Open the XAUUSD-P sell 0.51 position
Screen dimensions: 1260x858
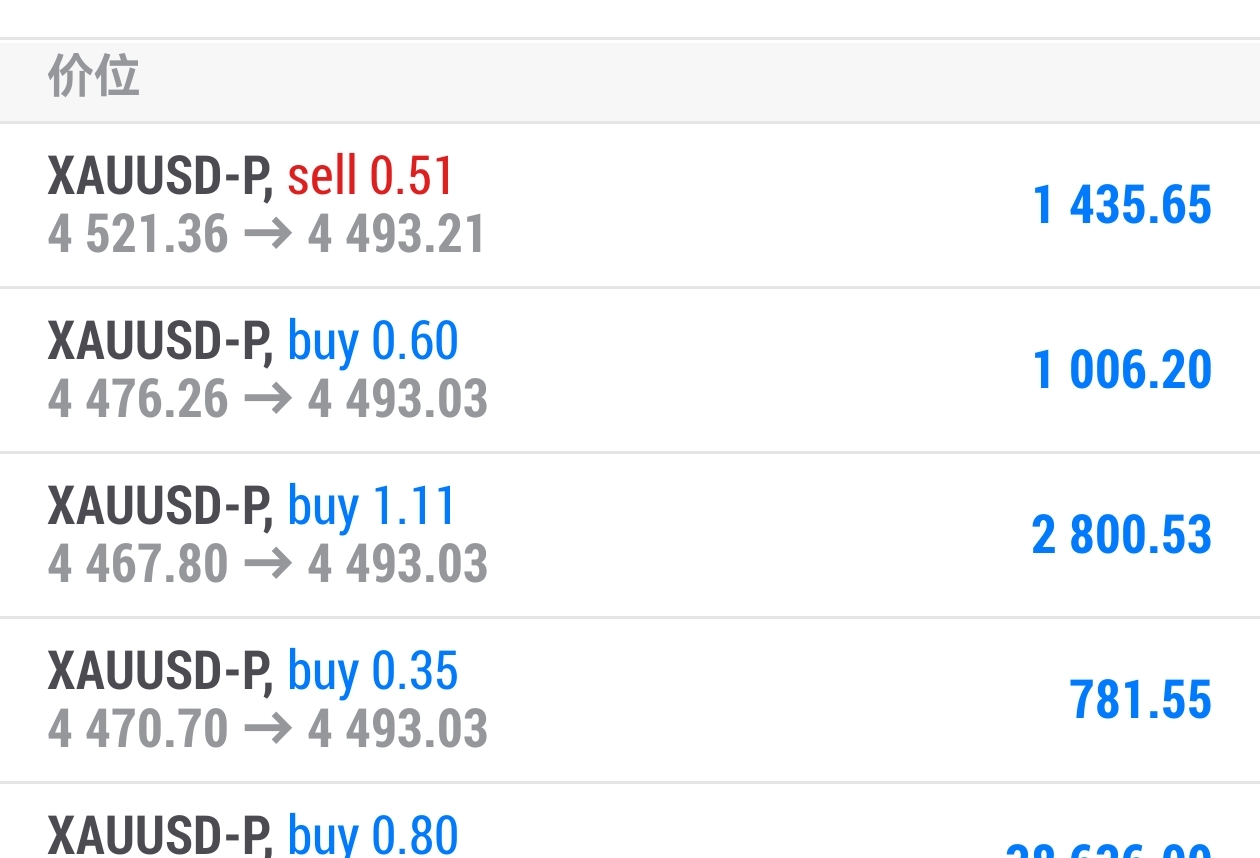click(630, 205)
